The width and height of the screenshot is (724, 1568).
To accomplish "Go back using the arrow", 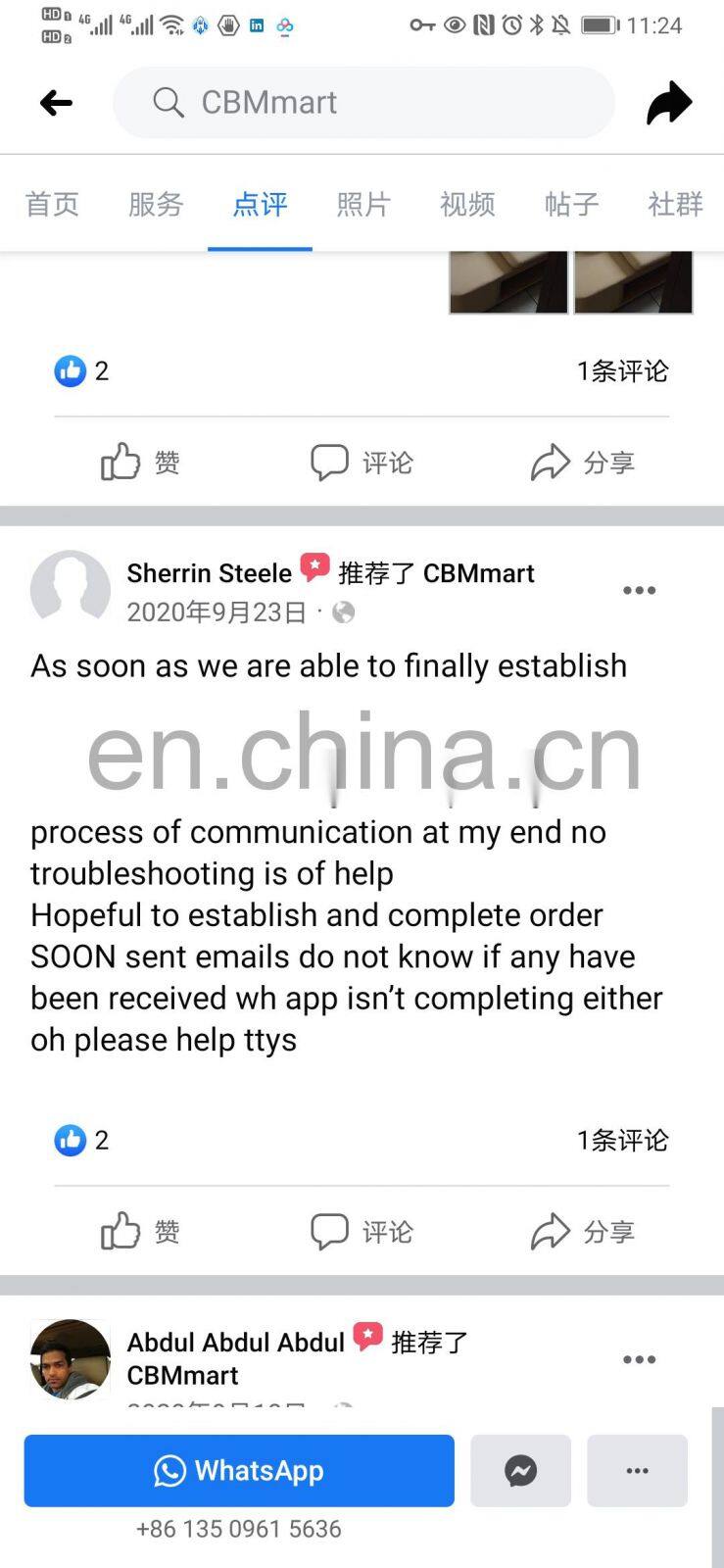I will click(x=57, y=103).
